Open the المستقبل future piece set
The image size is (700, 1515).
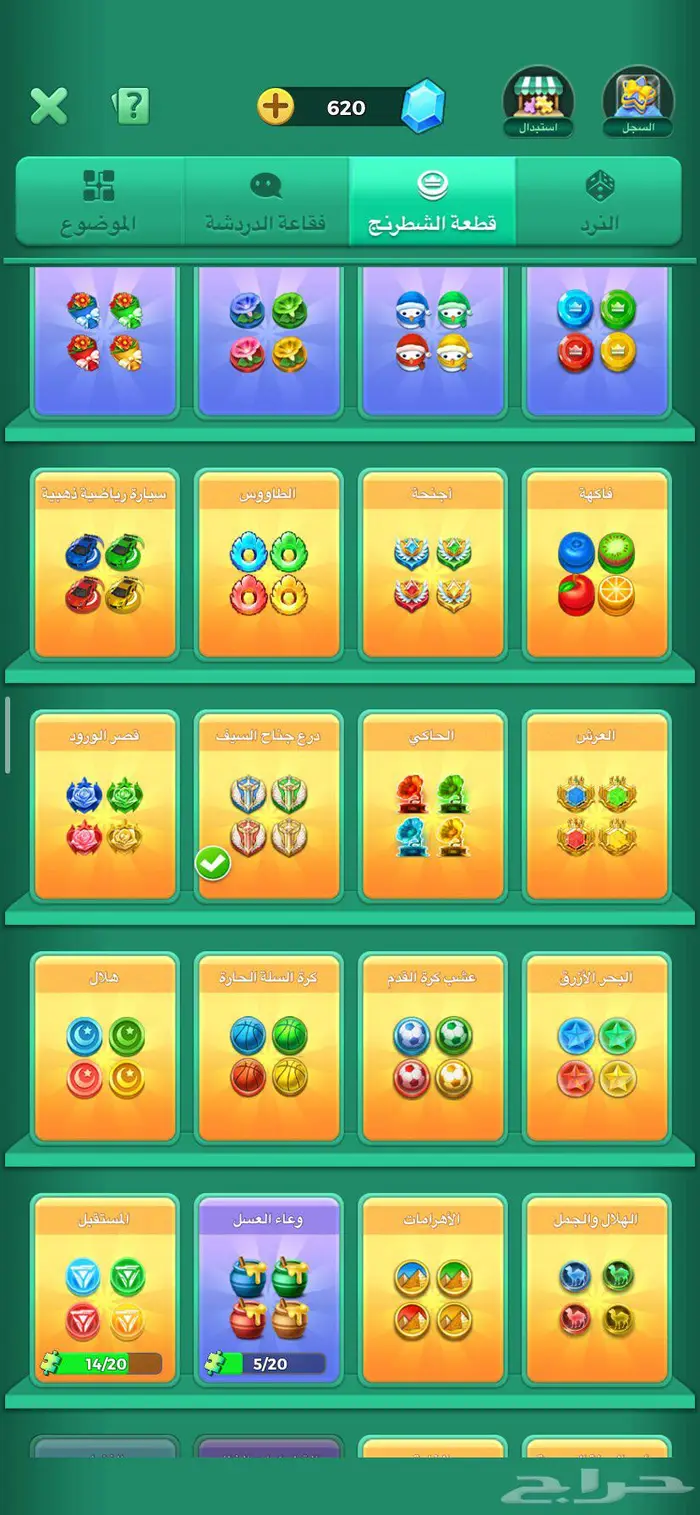[x=104, y=1290]
